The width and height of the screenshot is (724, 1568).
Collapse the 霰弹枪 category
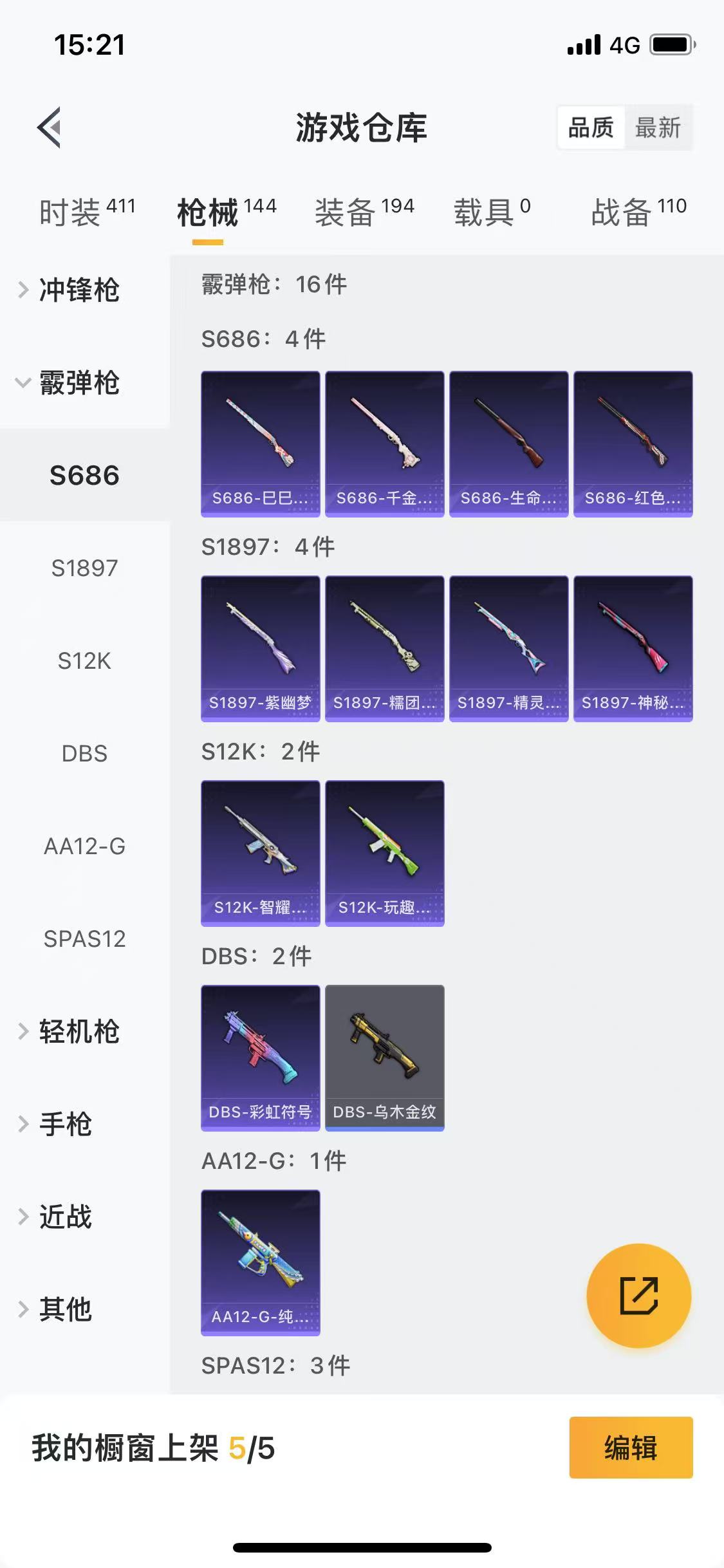tap(79, 382)
